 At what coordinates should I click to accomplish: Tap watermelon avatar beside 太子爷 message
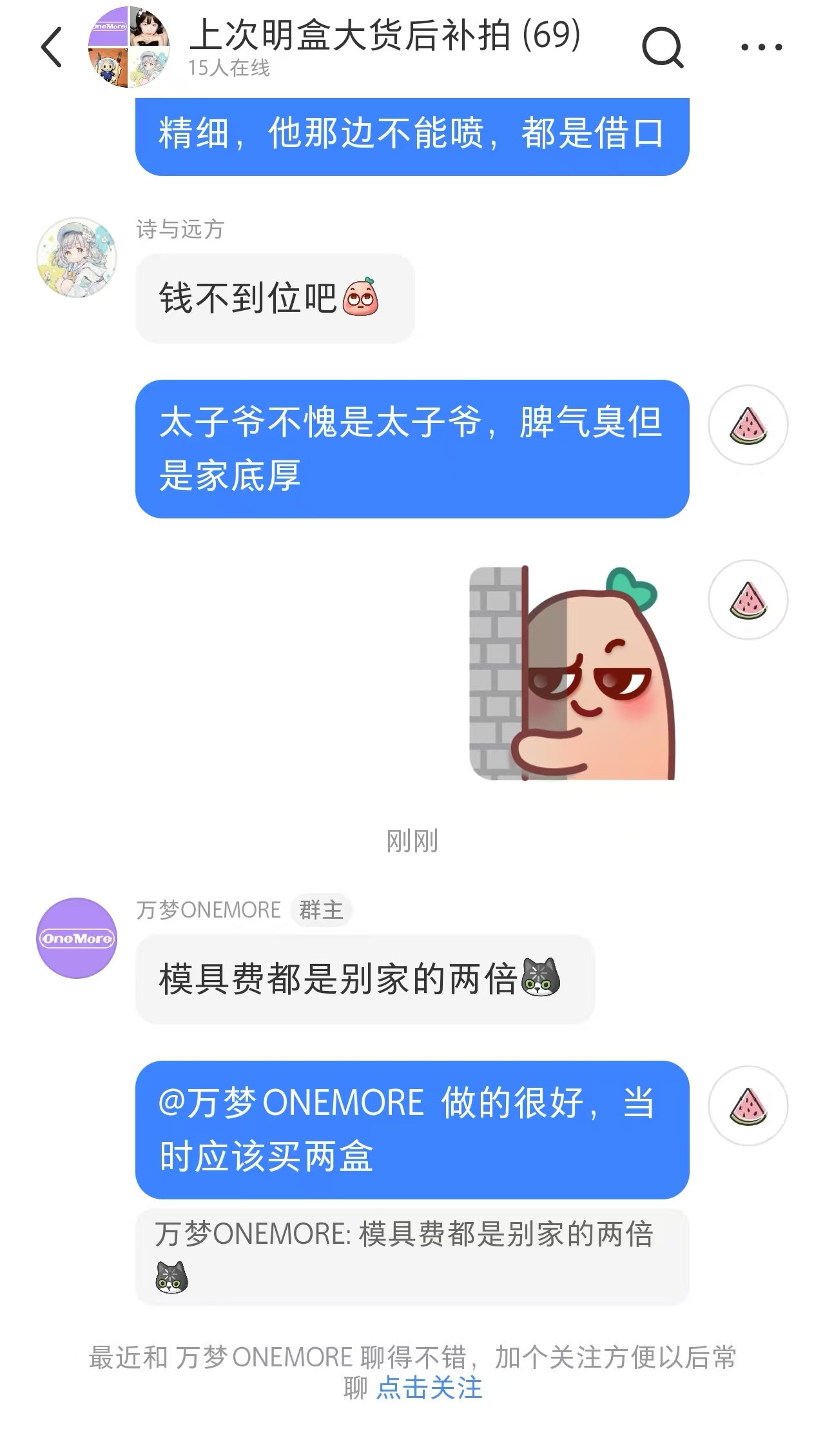pos(748,426)
